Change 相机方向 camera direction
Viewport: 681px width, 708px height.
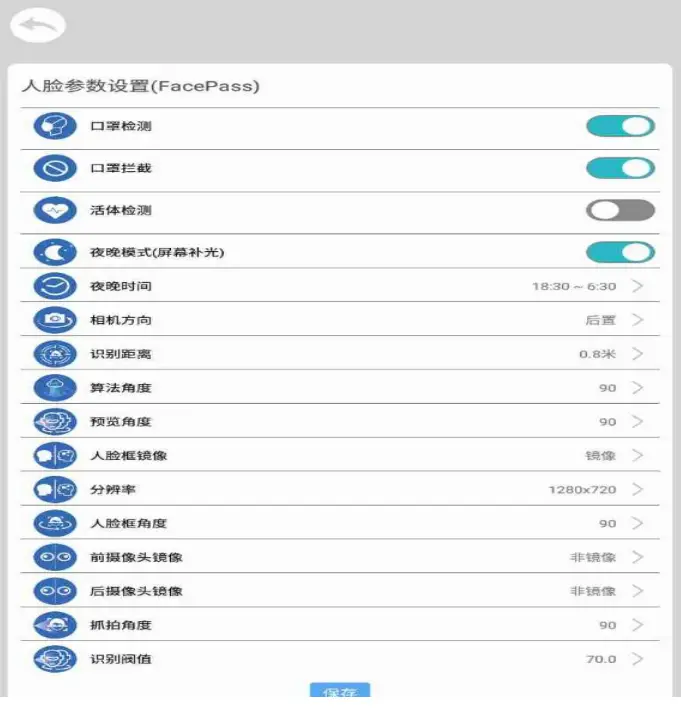click(x=340, y=320)
